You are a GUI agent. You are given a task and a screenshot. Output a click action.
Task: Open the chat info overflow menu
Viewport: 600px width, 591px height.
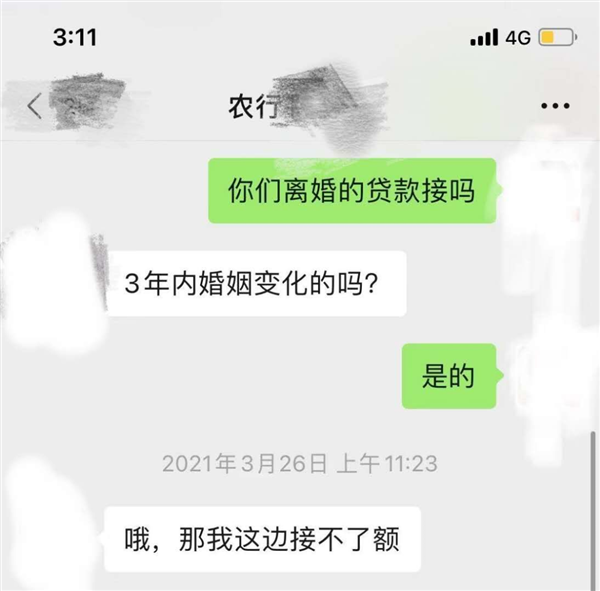pos(554,107)
